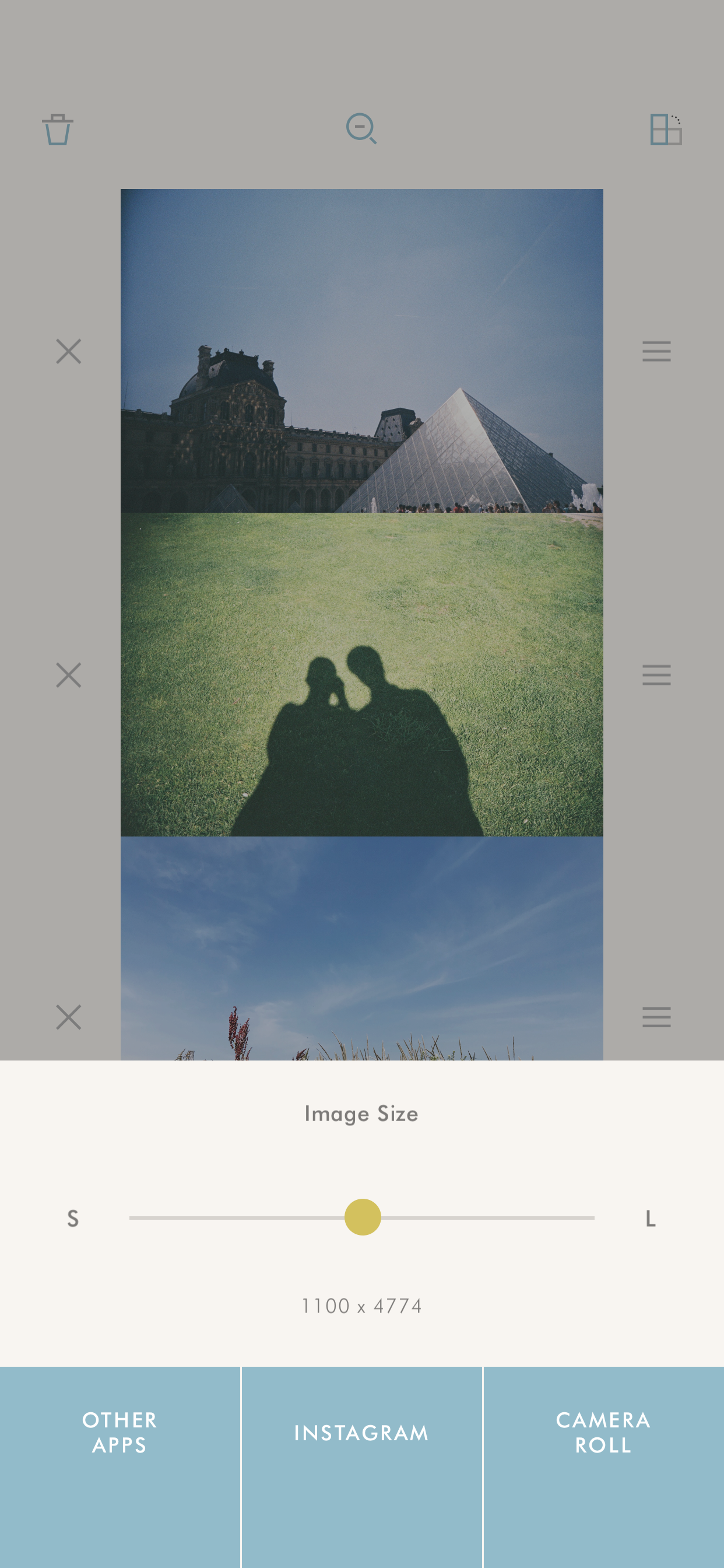The height and width of the screenshot is (1568, 724).
Task: Save the collage to Camera Roll
Action: point(603,1433)
